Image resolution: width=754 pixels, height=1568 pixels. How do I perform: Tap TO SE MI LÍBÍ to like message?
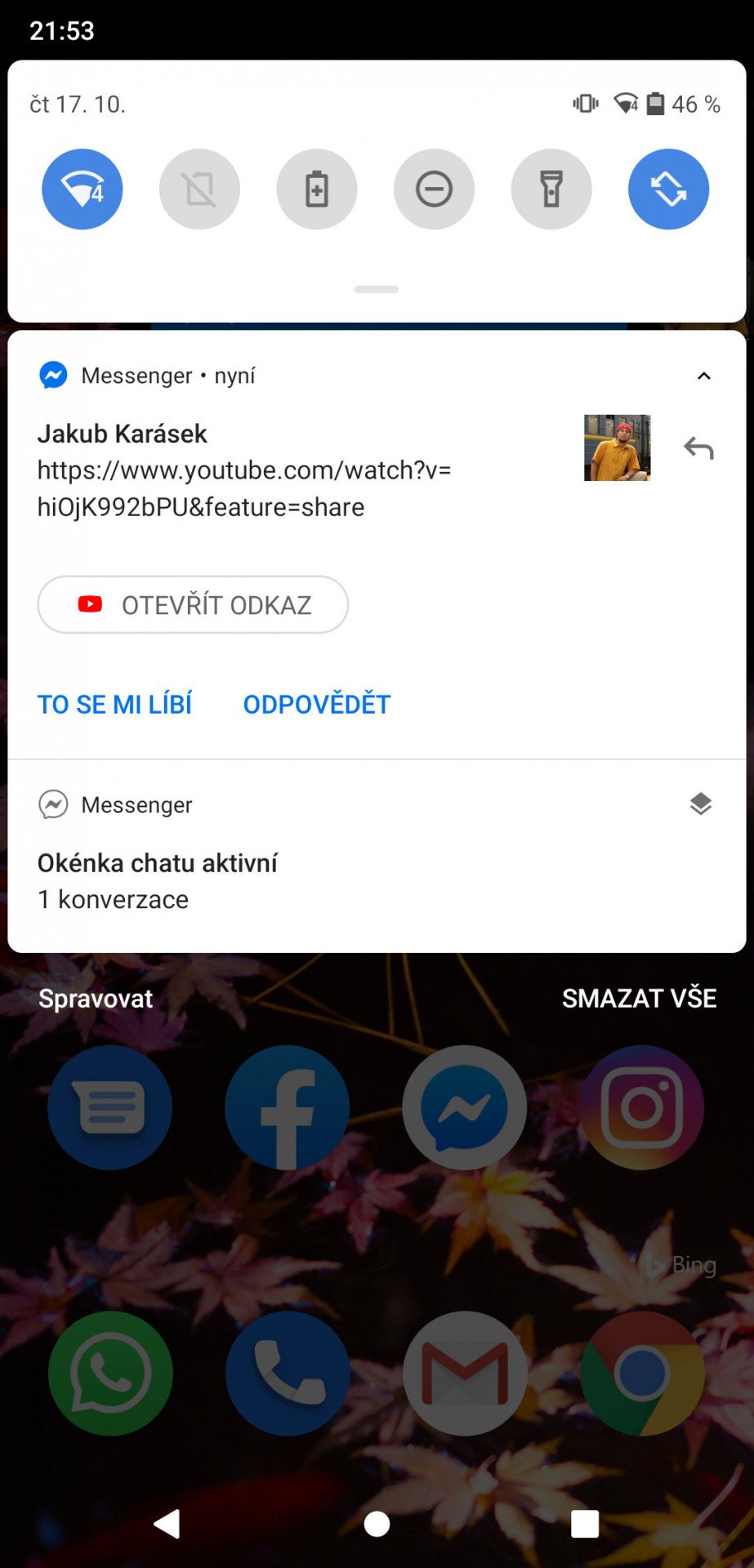(x=115, y=704)
